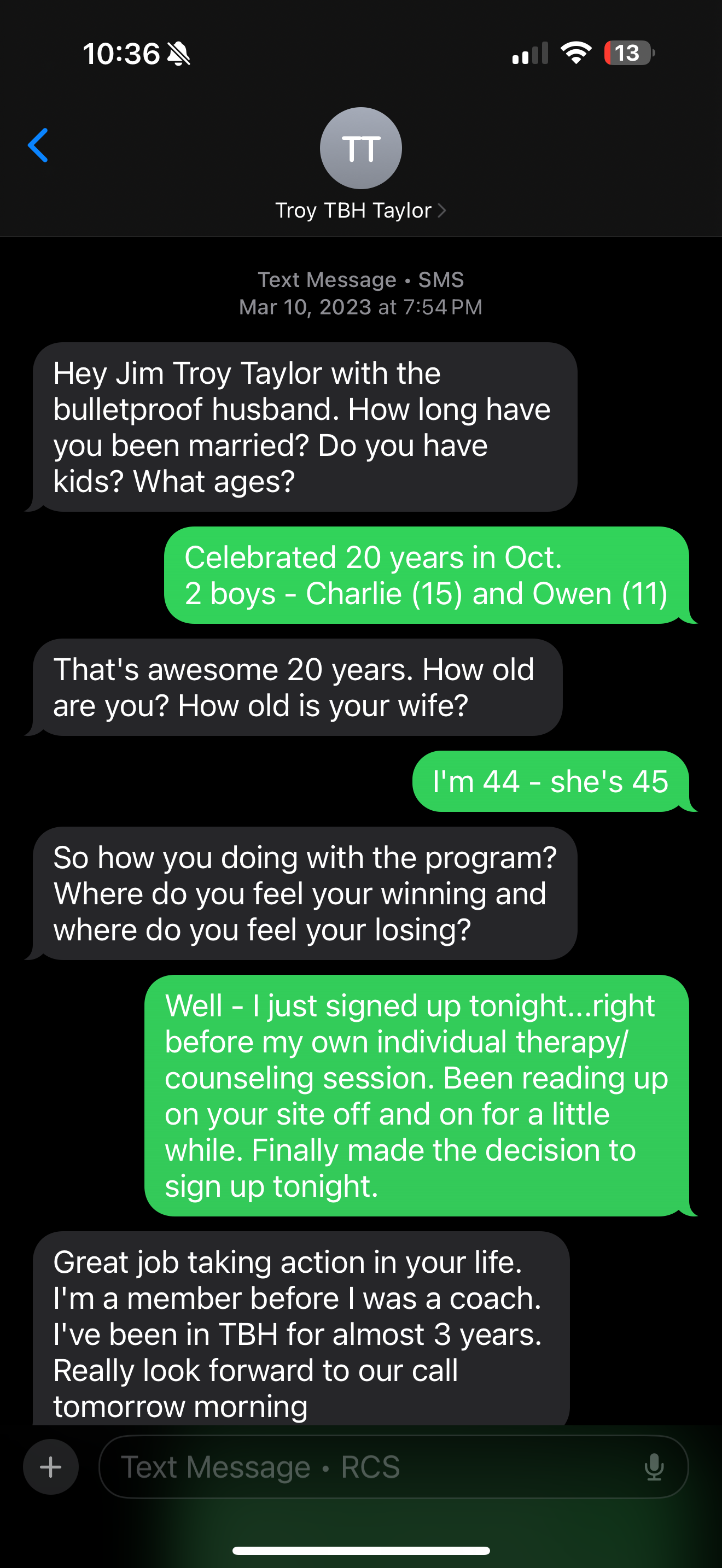Go back to the messages list
The height and width of the screenshot is (1568, 722).
(38, 145)
